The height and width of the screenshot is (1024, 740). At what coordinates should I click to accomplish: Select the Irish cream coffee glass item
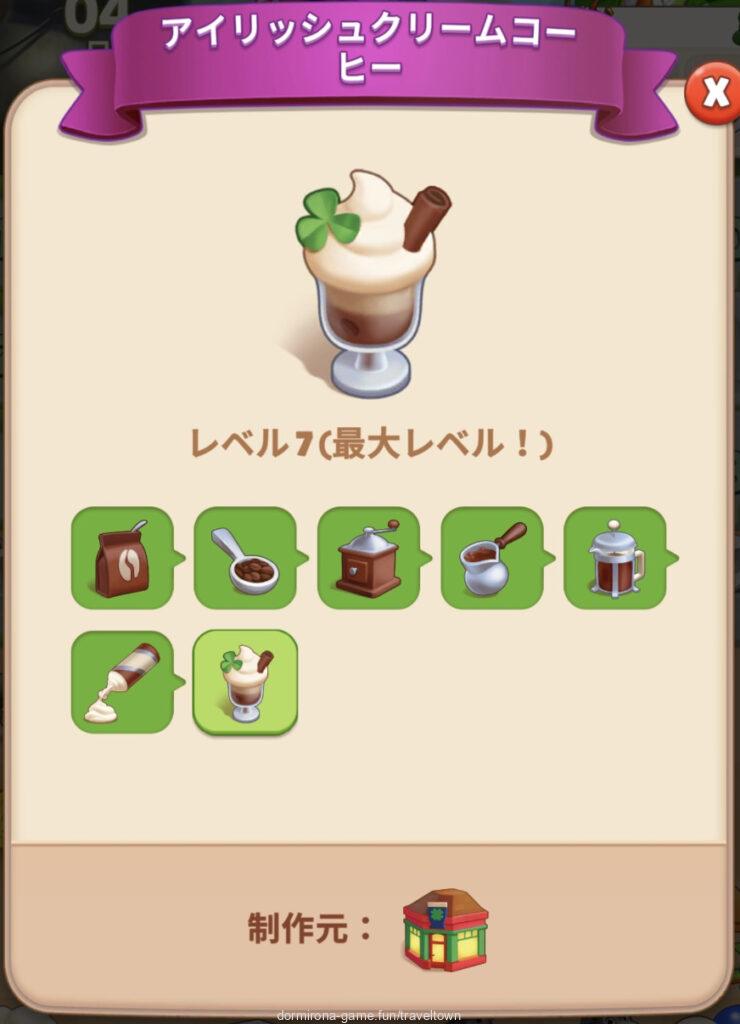coord(245,682)
